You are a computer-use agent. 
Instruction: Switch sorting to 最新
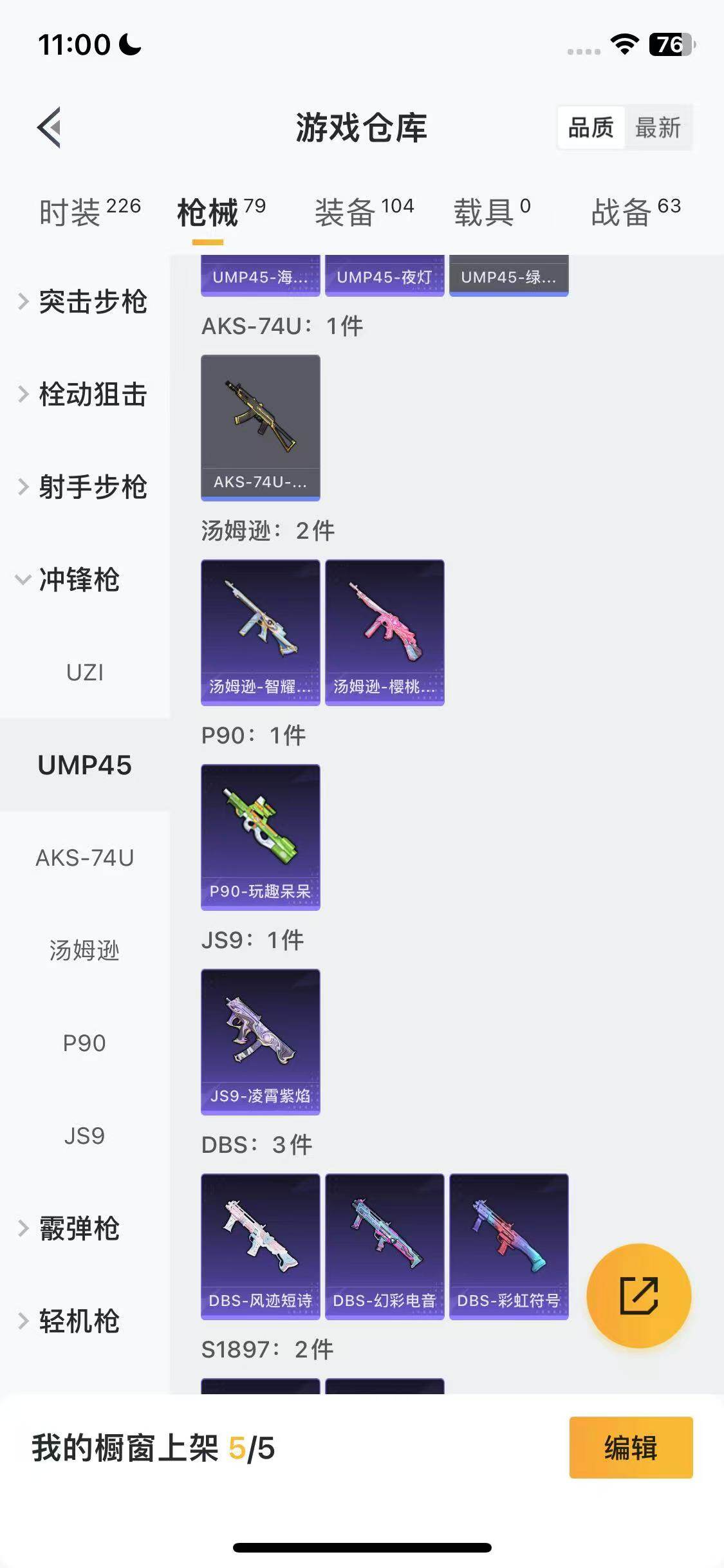659,128
